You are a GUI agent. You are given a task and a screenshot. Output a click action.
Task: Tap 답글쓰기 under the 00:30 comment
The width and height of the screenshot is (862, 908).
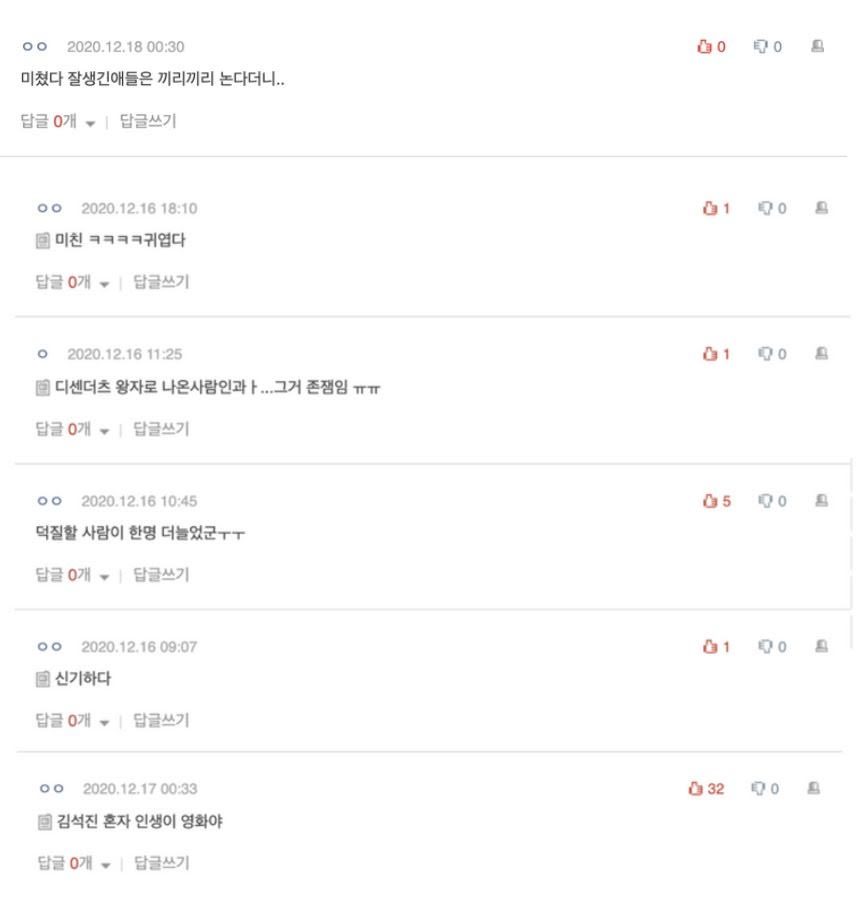pos(148,121)
